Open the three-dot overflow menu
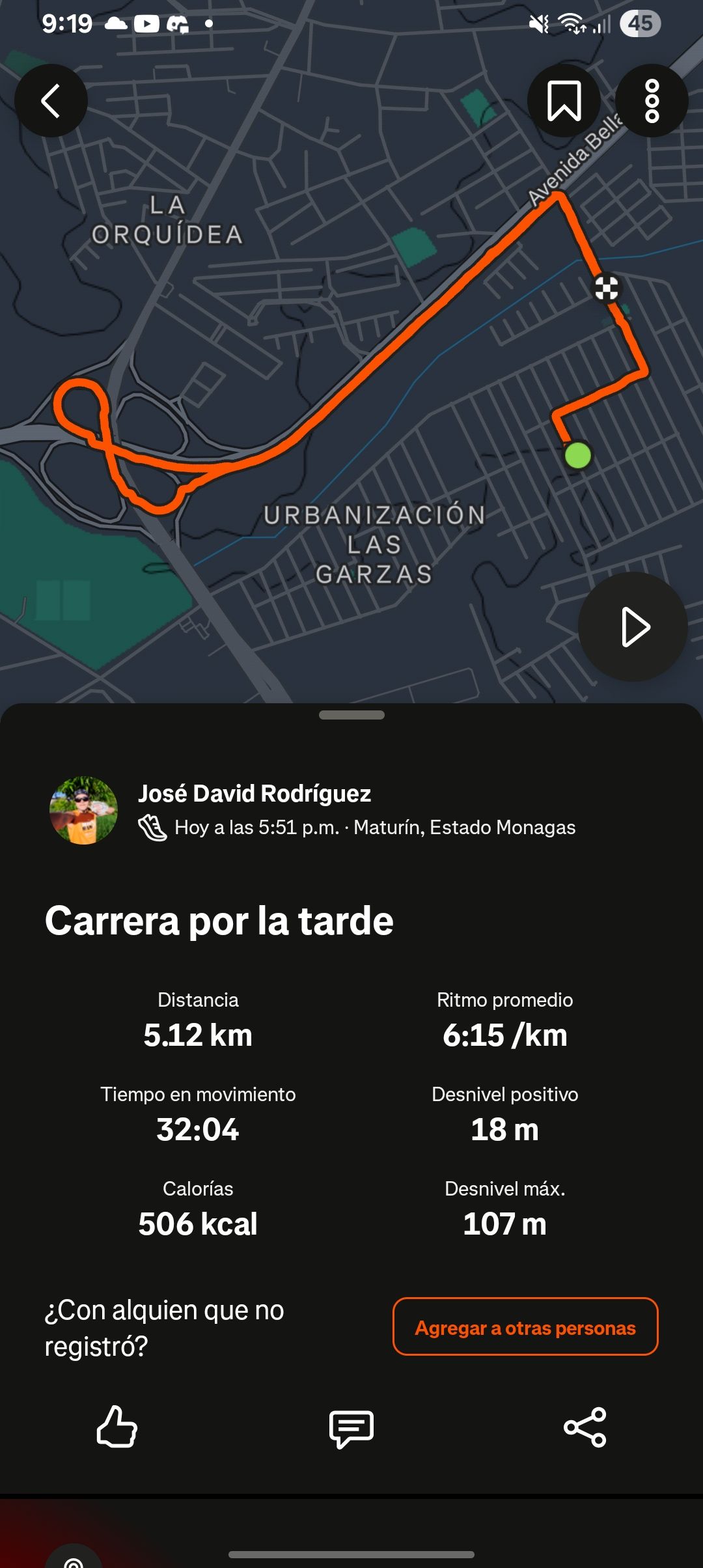 click(652, 101)
